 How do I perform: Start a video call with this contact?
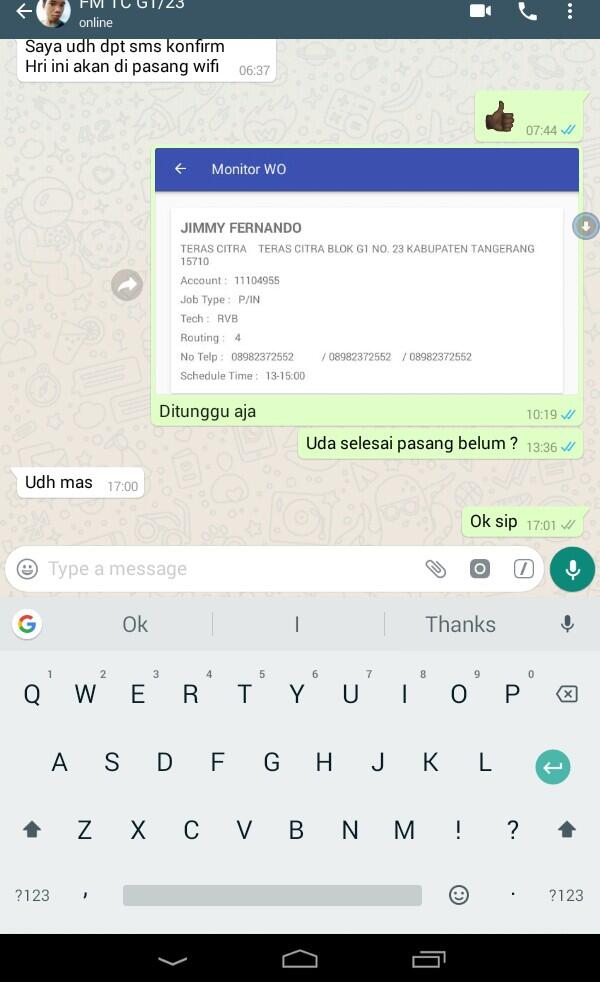[x=480, y=11]
